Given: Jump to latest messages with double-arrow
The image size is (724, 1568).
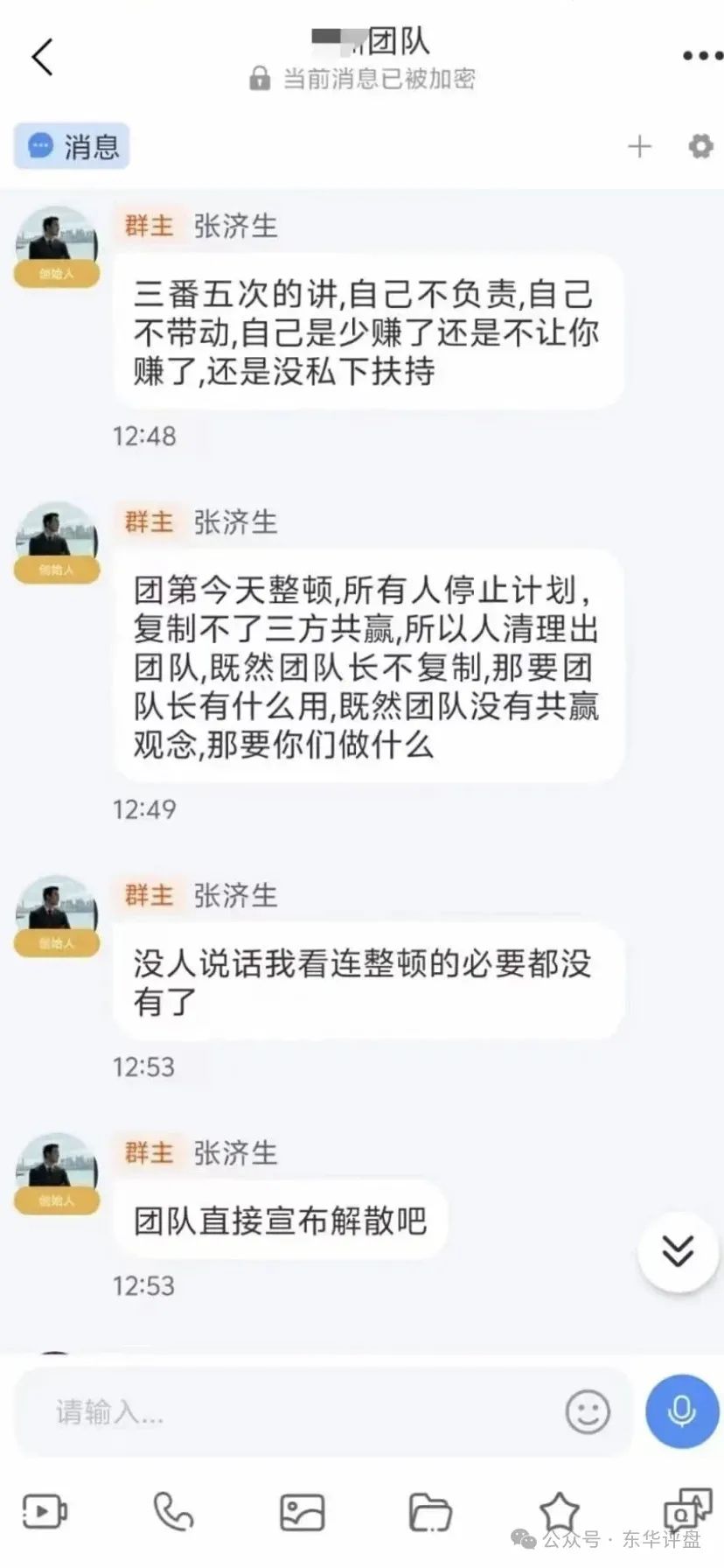Looking at the screenshot, I should 678,1252.
